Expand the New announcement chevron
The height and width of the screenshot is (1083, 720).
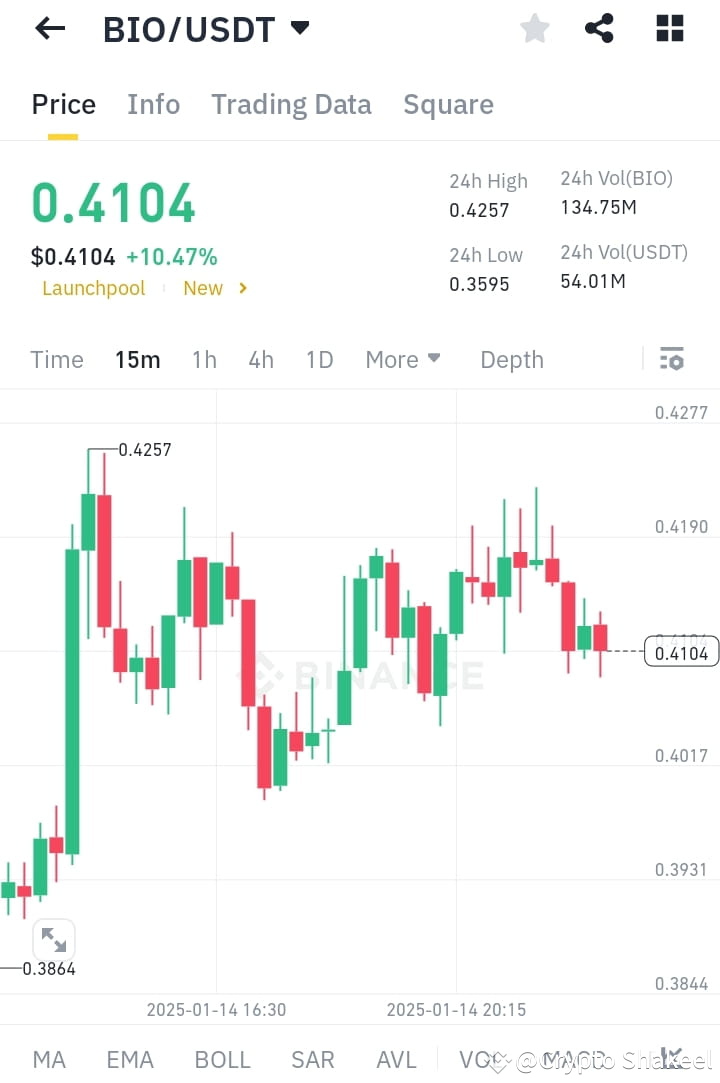pyautogui.click(x=243, y=289)
